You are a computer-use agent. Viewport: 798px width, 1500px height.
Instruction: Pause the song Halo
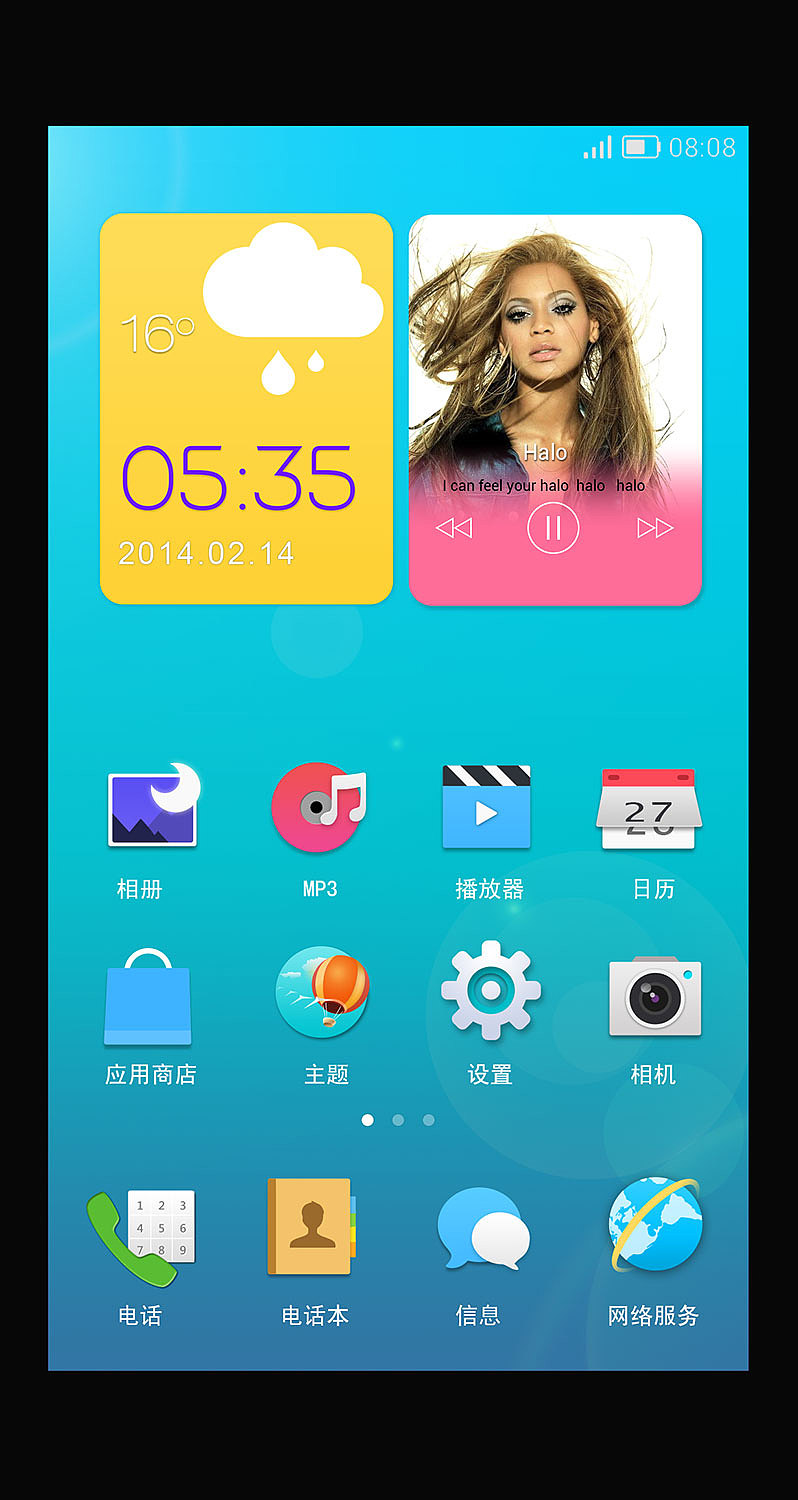(x=554, y=528)
